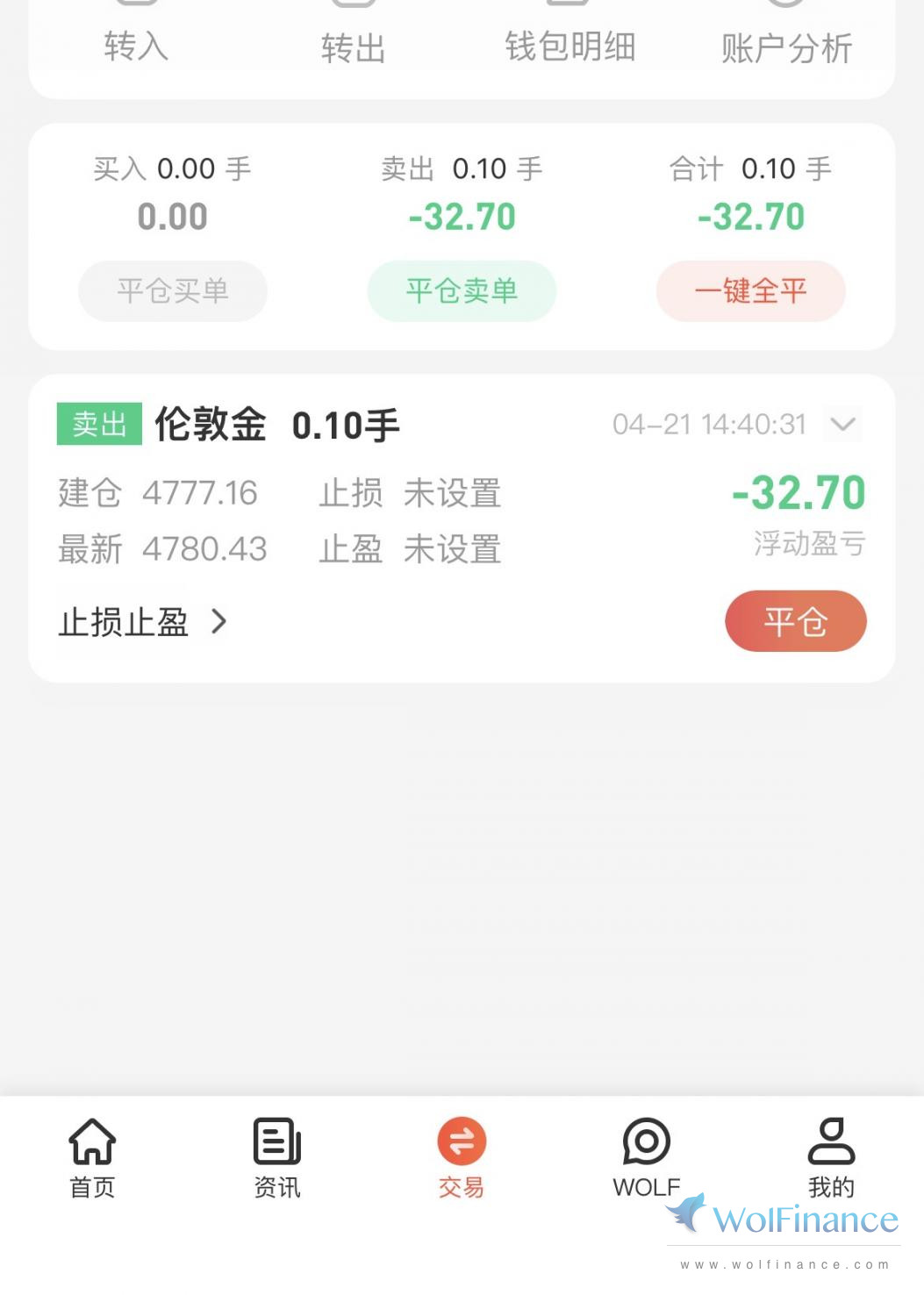924x1295 pixels.
Task: Switch to the 我的 profile tab
Action: [x=831, y=1157]
